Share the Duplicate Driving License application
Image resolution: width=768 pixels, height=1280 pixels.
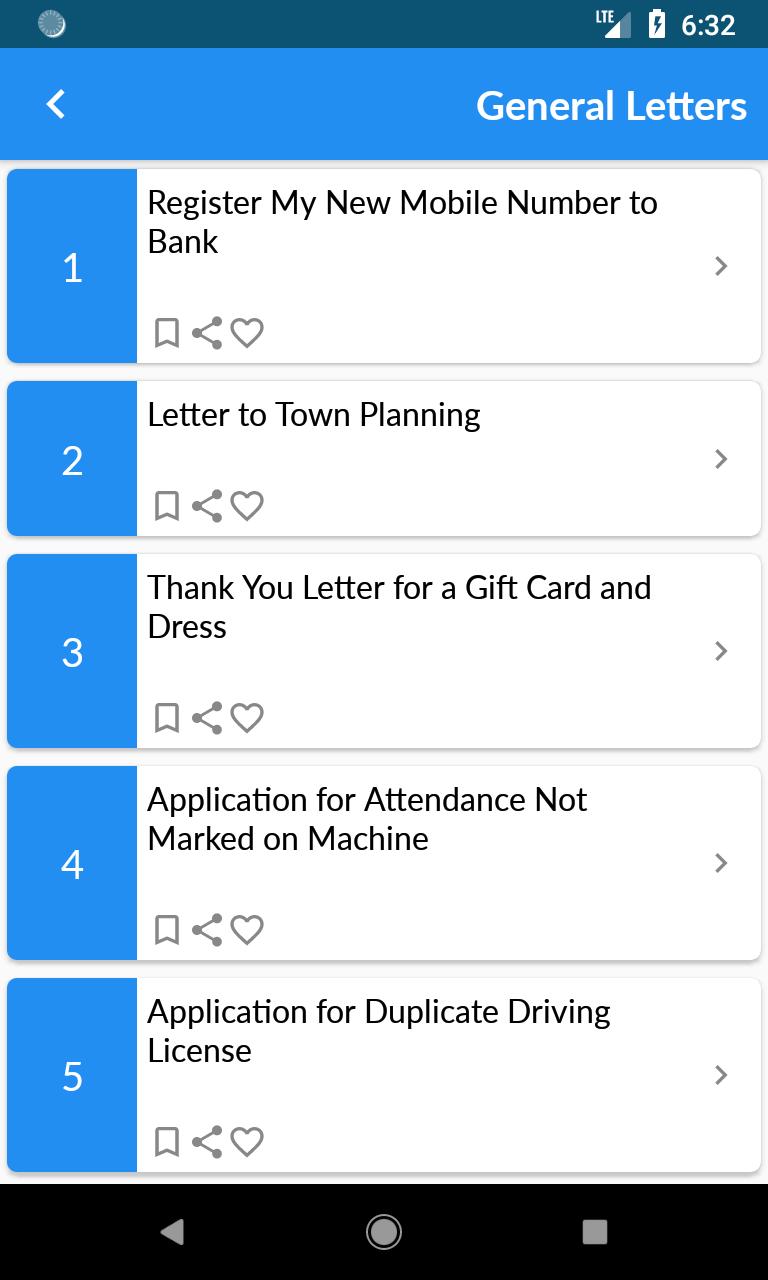[207, 1142]
